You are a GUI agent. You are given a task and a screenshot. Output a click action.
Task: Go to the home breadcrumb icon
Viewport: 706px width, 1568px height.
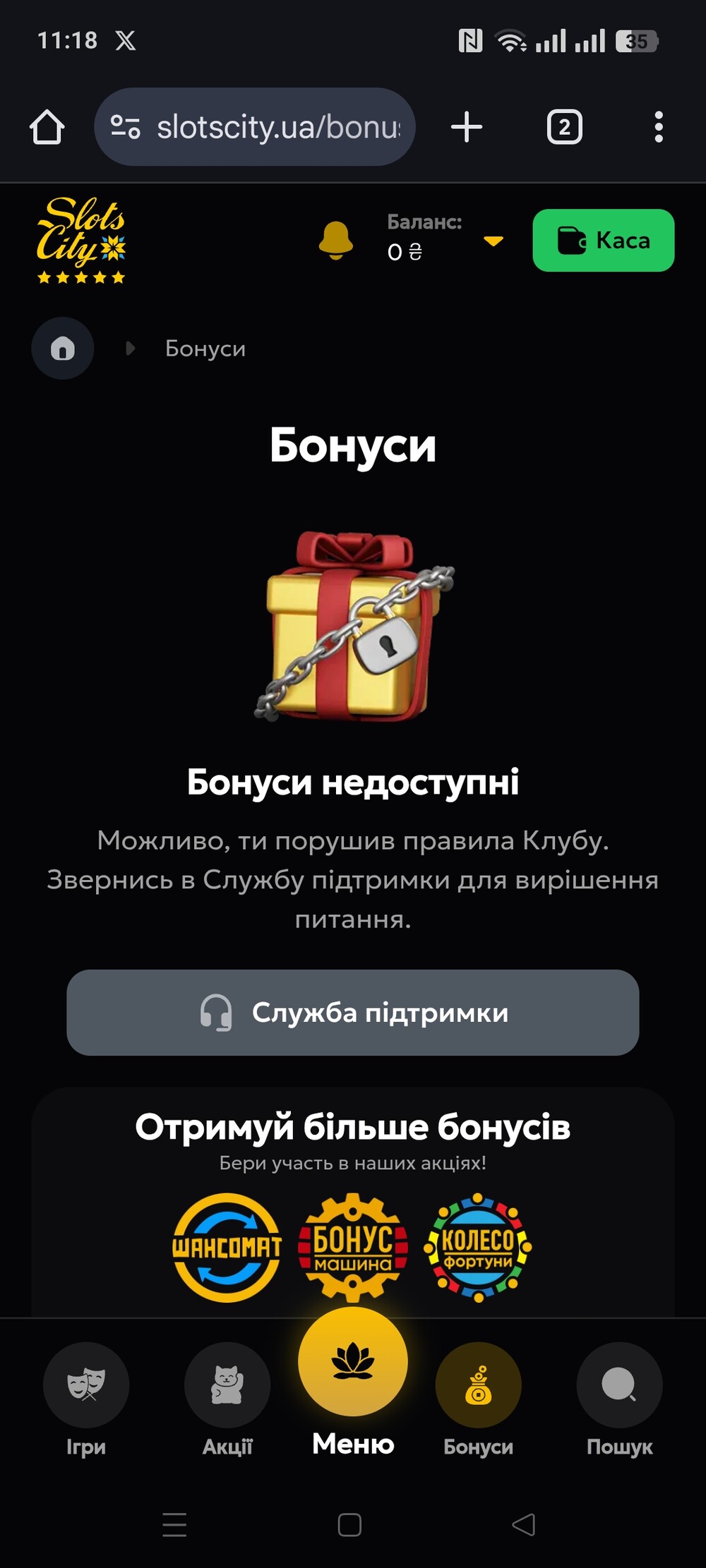point(63,348)
